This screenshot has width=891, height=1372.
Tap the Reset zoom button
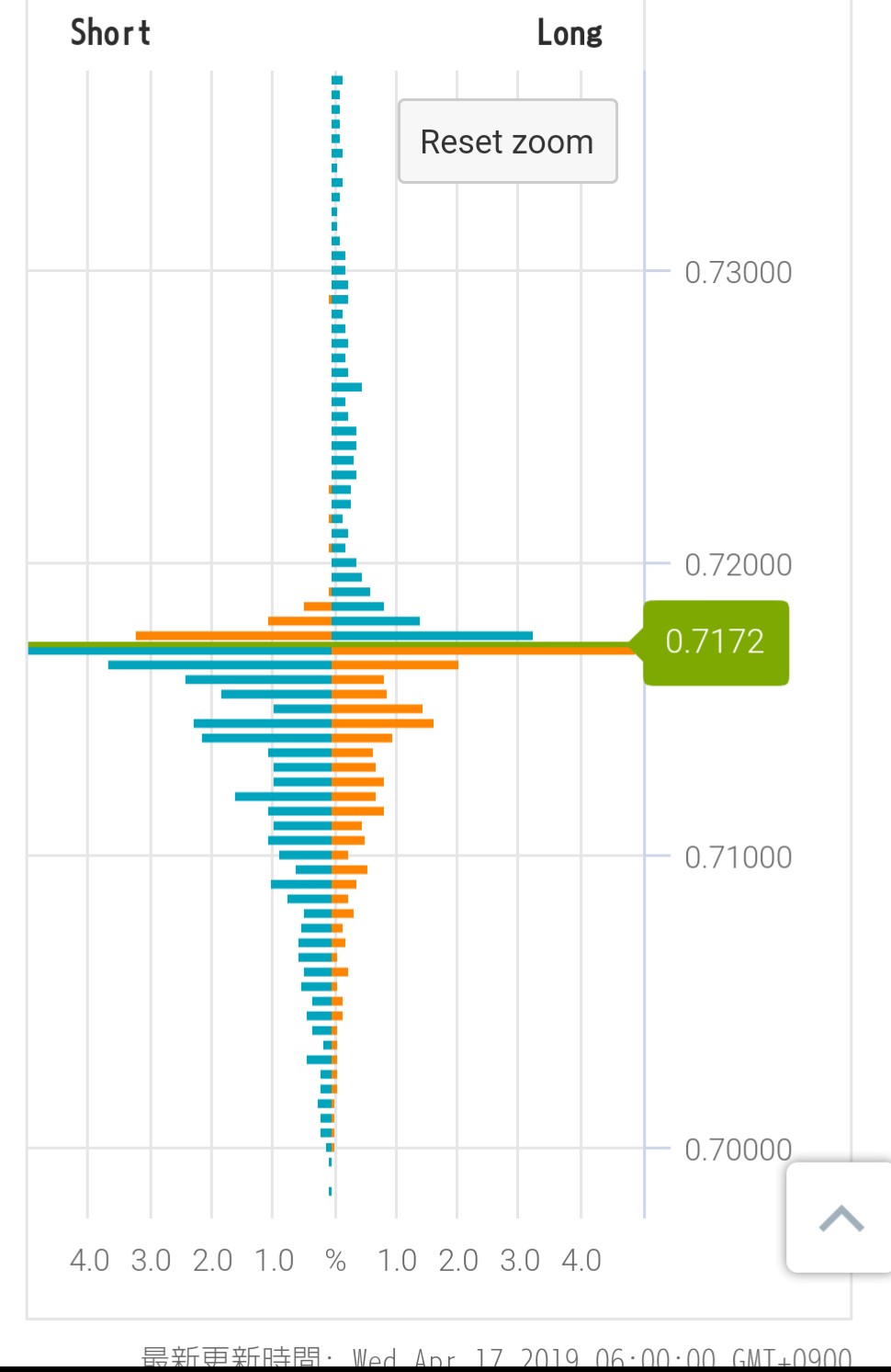point(507,142)
